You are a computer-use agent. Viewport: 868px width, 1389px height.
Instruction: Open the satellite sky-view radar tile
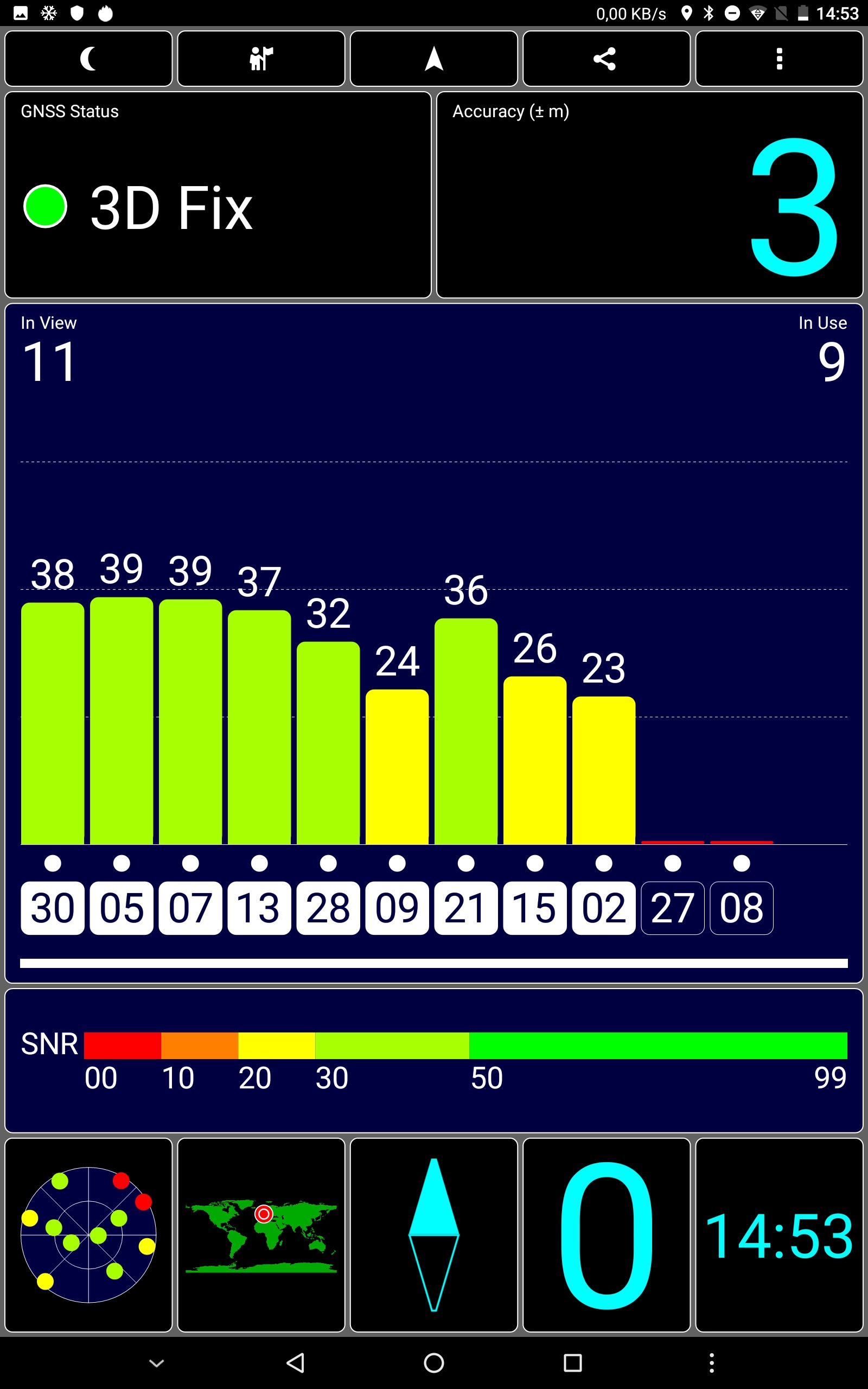pos(88,1234)
